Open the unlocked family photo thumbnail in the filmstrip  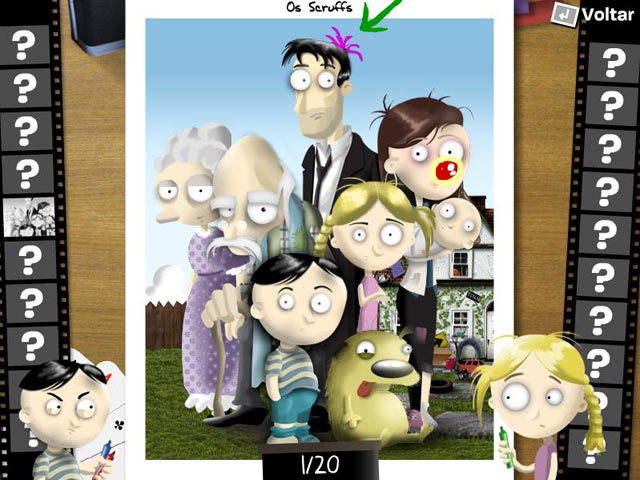tap(28, 217)
